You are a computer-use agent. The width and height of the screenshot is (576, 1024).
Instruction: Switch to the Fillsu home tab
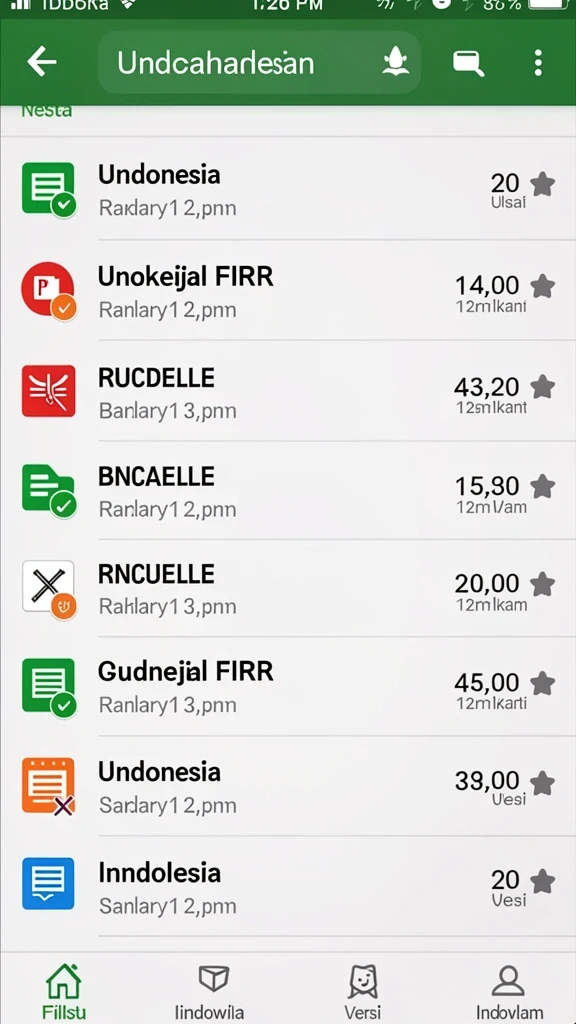[64, 991]
